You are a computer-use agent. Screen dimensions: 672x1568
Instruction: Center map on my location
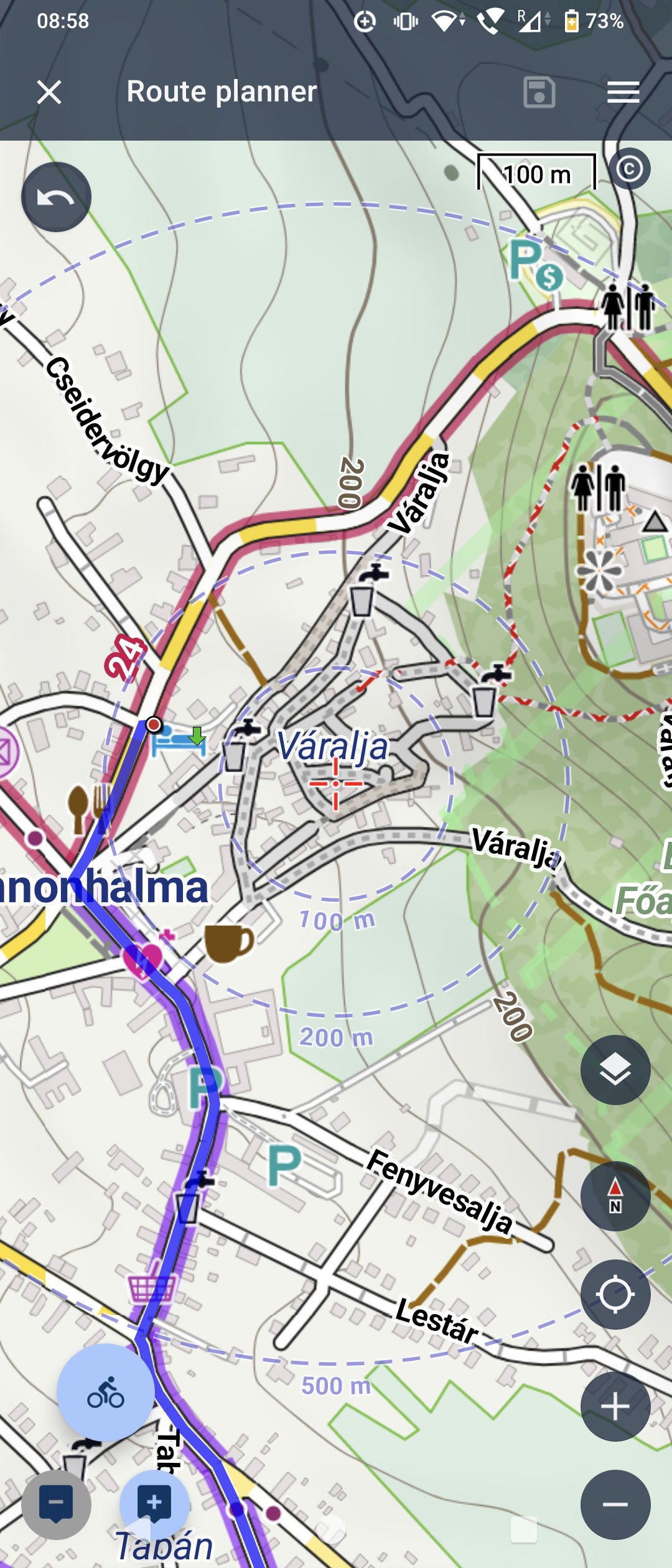coord(615,1294)
